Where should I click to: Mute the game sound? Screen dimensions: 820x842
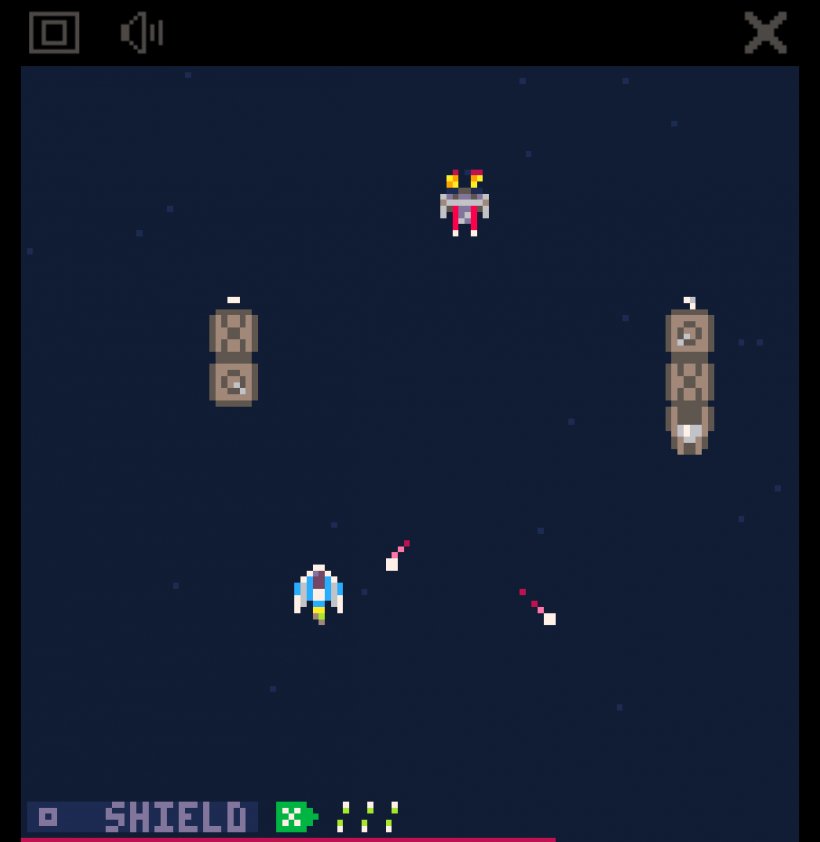[142, 33]
